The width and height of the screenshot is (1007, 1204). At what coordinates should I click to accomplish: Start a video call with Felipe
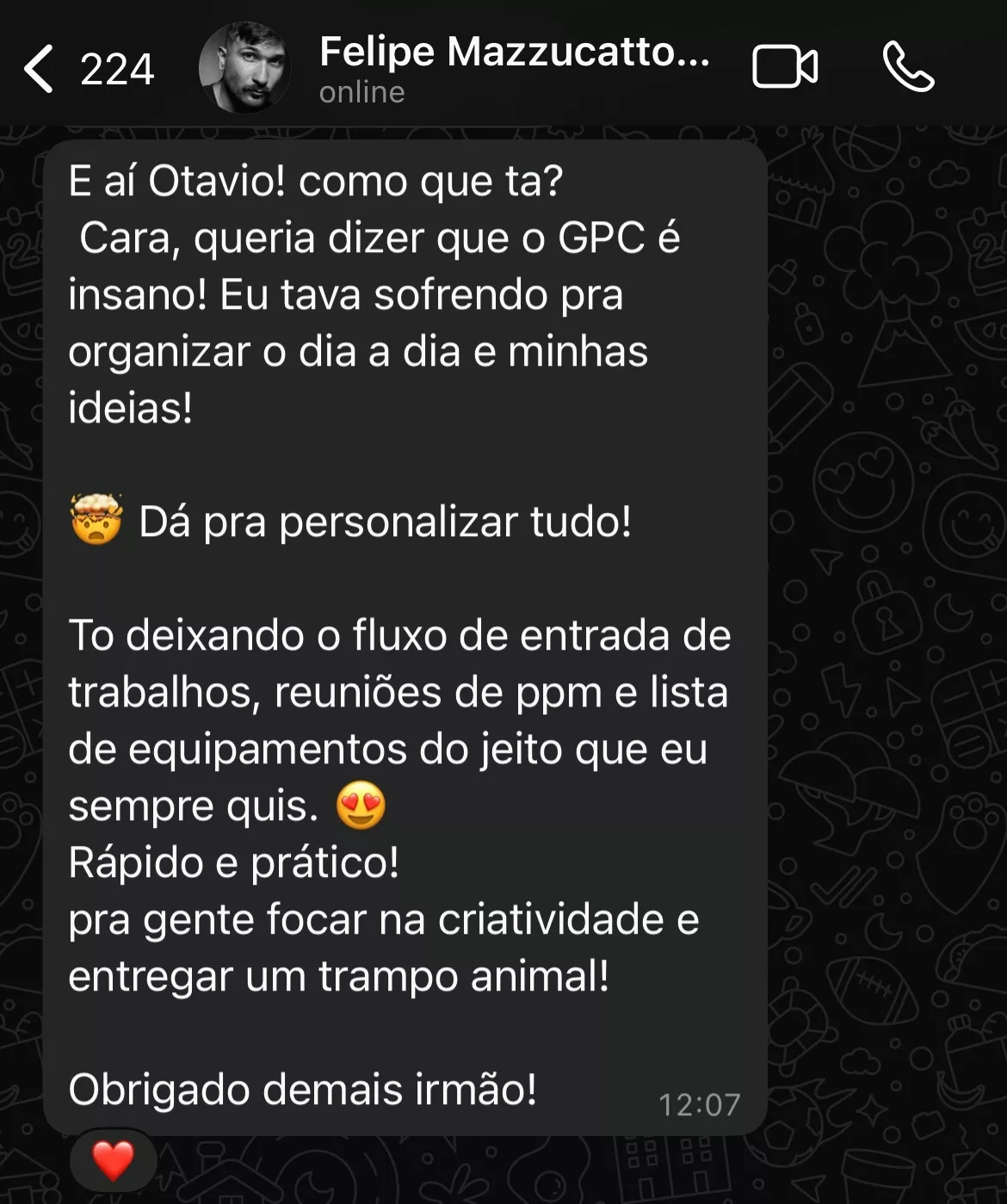pyautogui.click(x=785, y=67)
